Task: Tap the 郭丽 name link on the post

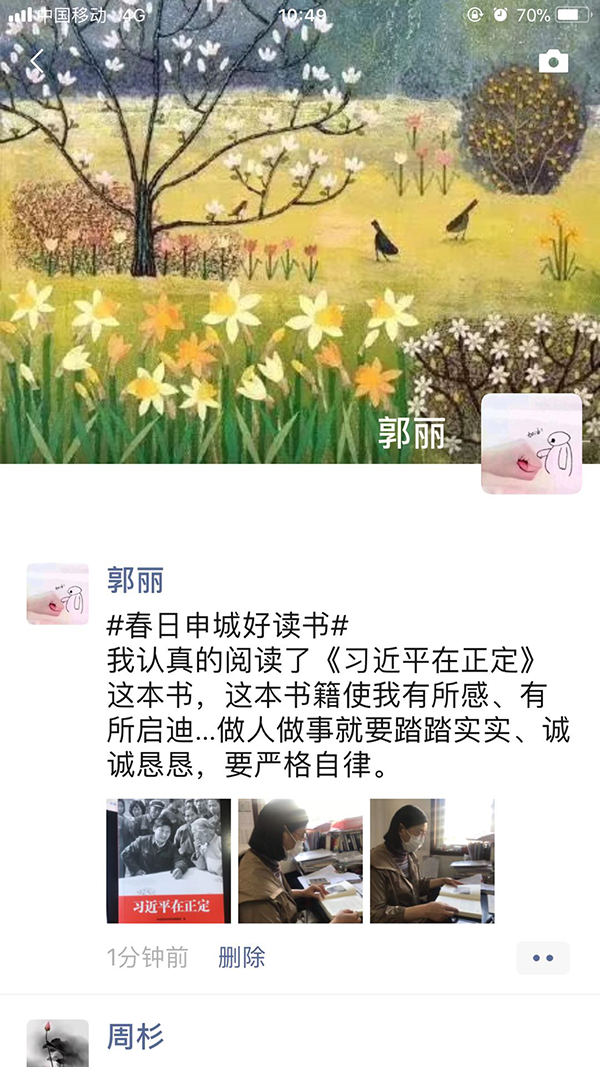Action: (135, 580)
